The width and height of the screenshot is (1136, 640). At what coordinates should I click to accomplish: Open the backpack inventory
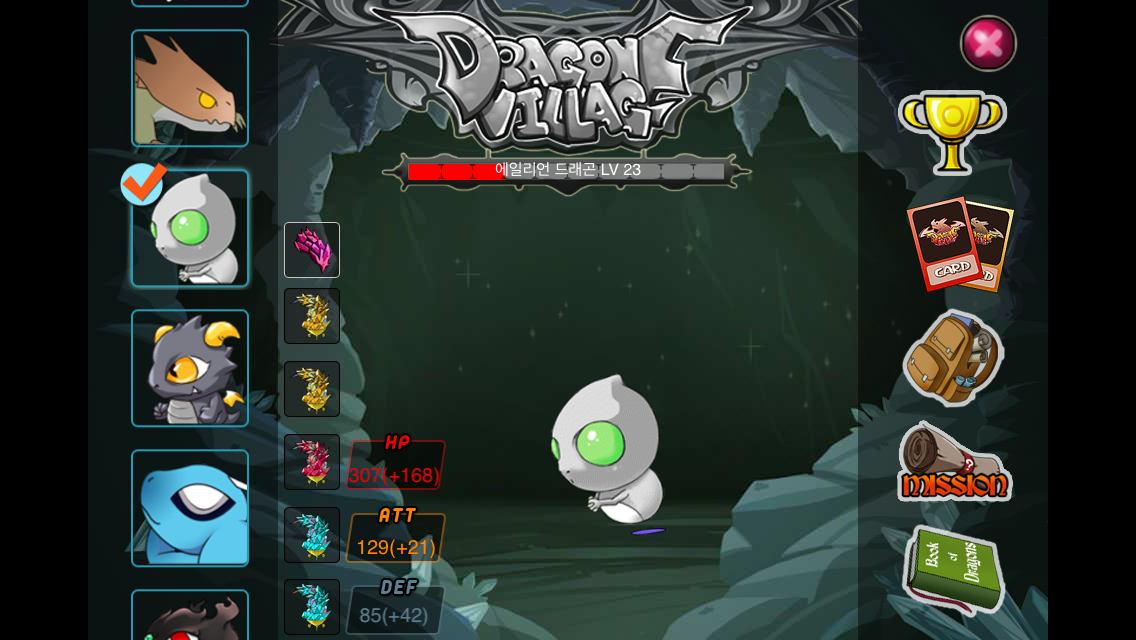[x=951, y=357]
